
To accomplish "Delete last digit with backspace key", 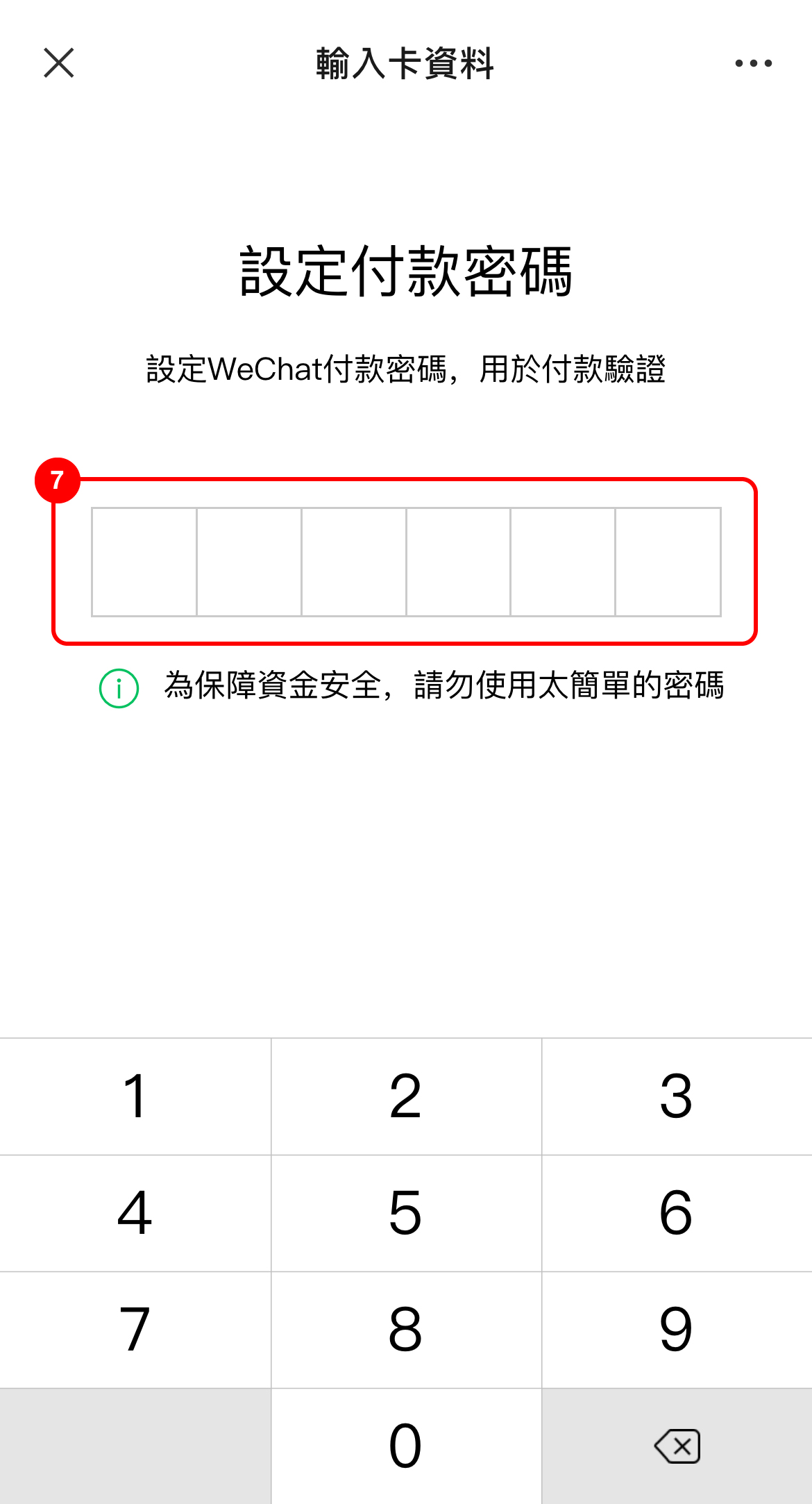I will click(x=677, y=1446).
